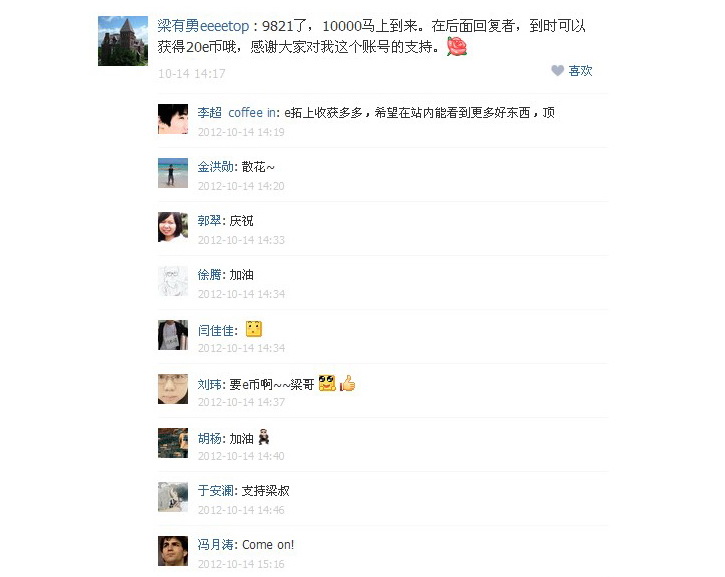Visit 冯月涛's profile
The height and width of the screenshot is (577, 725).
(x=215, y=545)
